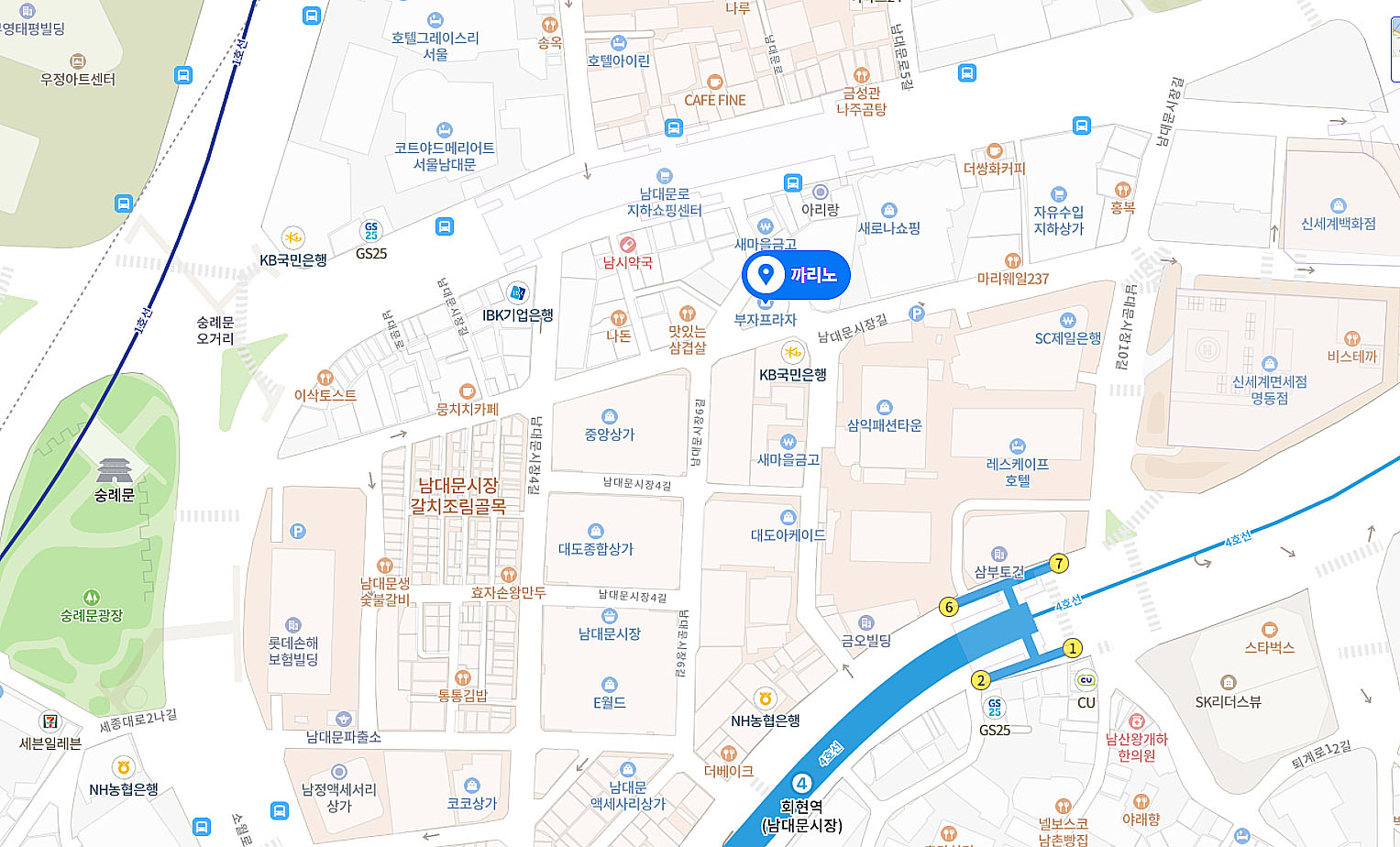
Task: Tap the 삼익패션타운 shopping marker
Action: tap(885, 407)
